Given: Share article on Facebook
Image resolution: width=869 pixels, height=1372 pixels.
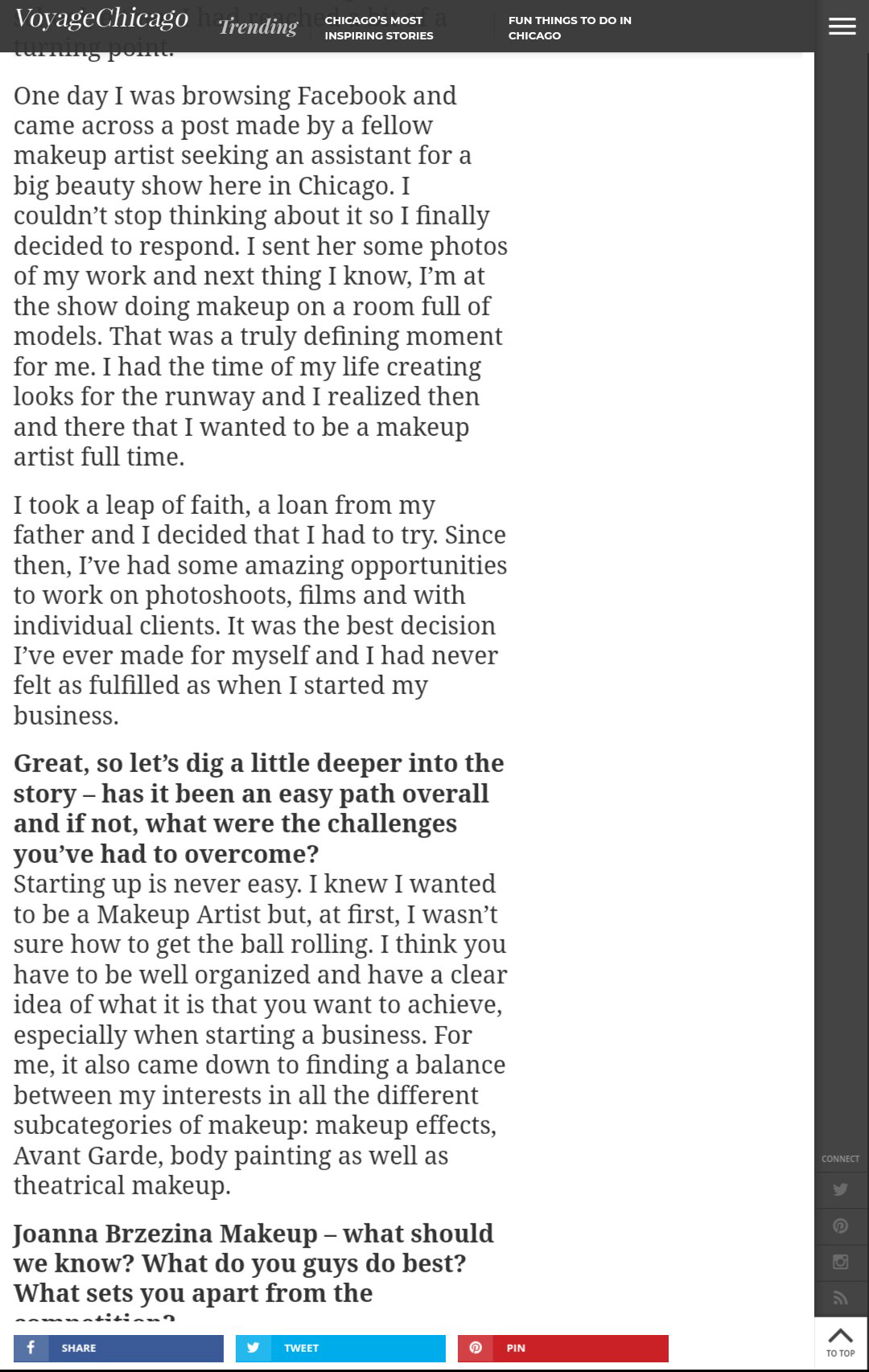Looking at the screenshot, I should (x=118, y=1348).
